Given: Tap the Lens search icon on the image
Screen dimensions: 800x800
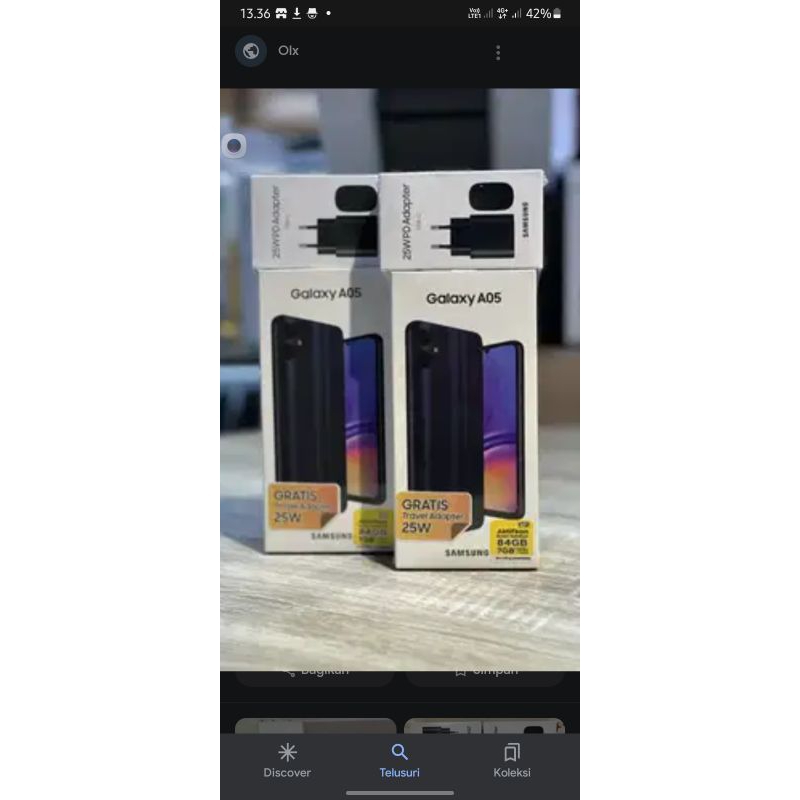Looking at the screenshot, I should [234, 146].
